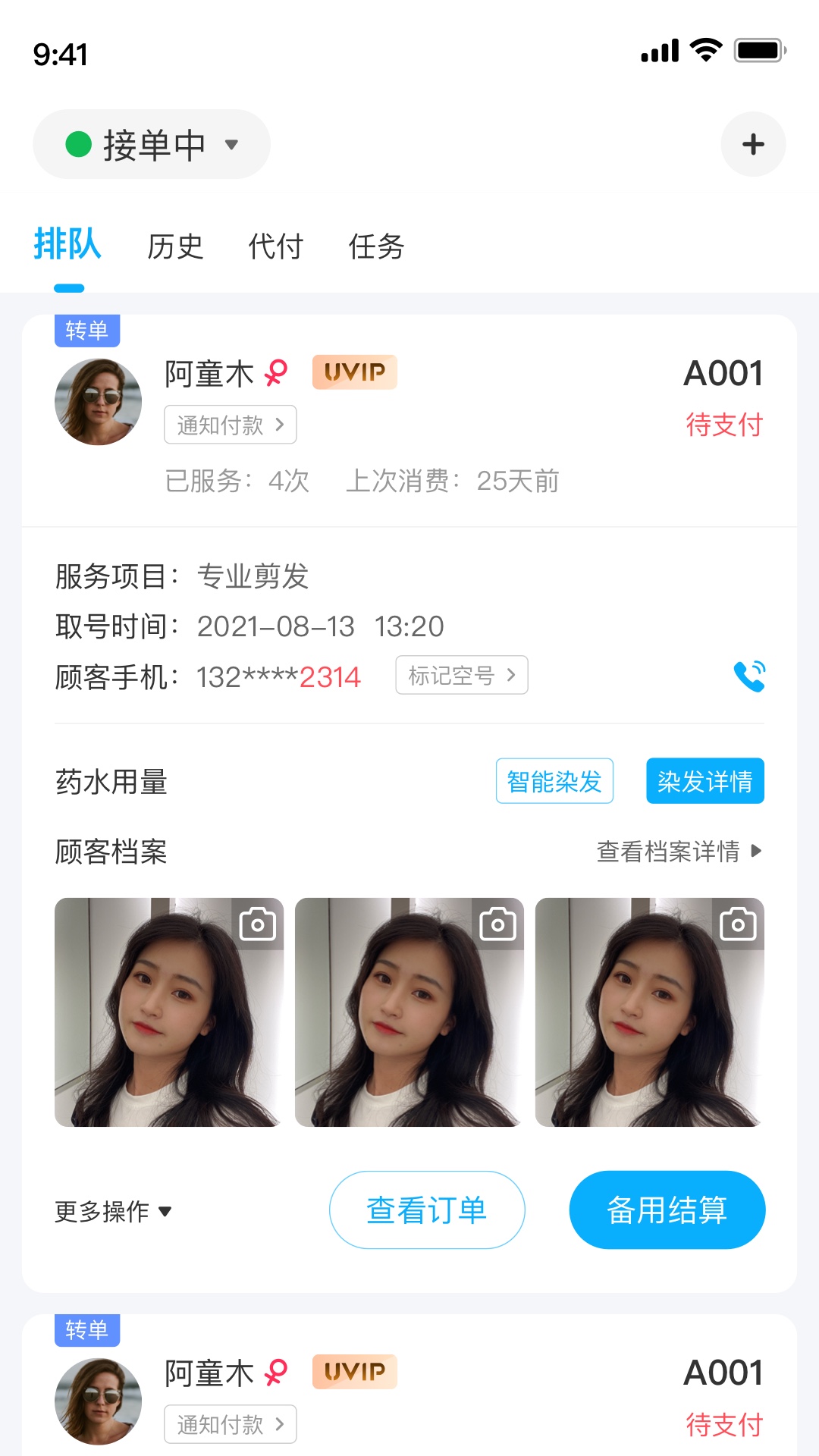Tap 通知付款 to notify payment
Screen dimensions: 819x1456
pyautogui.click(x=230, y=425)
